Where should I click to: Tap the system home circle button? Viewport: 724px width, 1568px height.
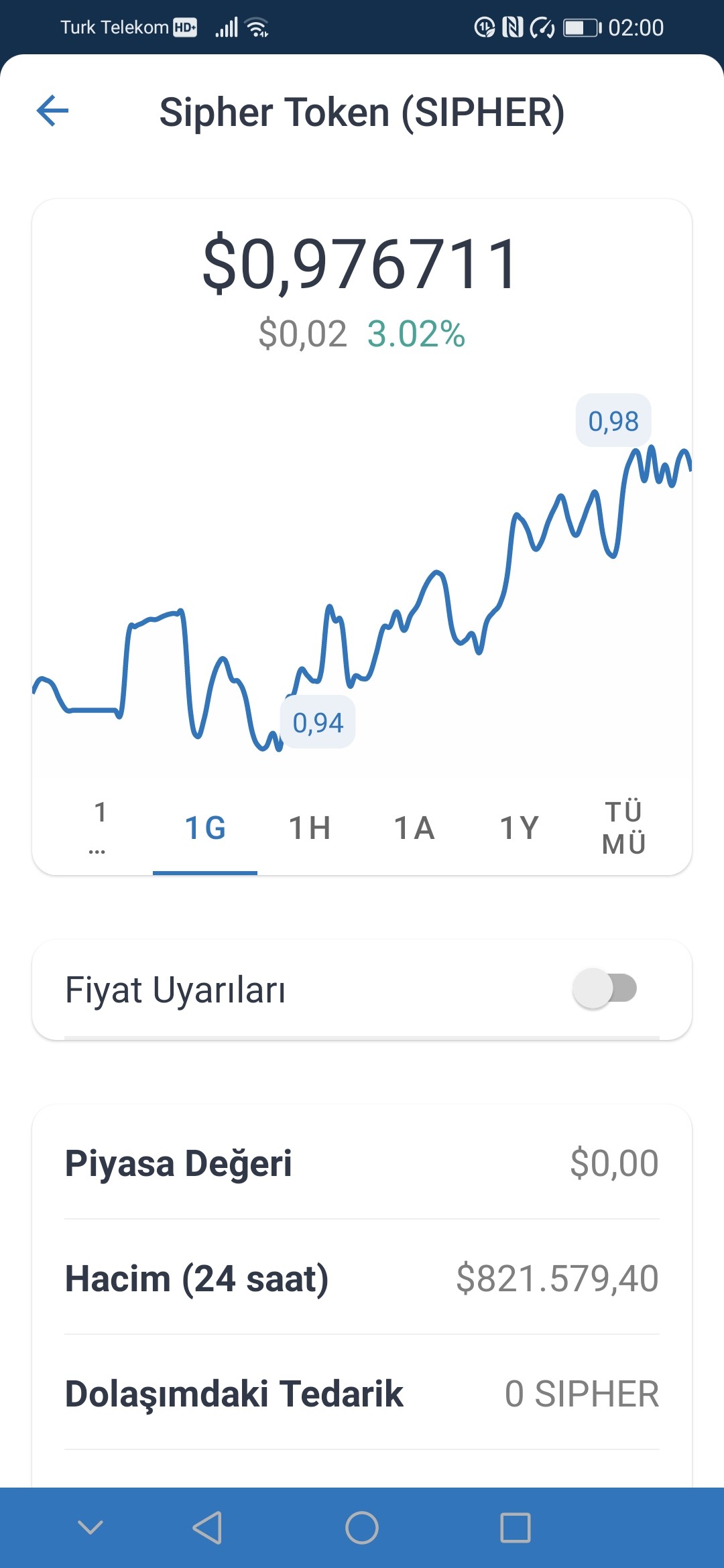coord(362,1528)
